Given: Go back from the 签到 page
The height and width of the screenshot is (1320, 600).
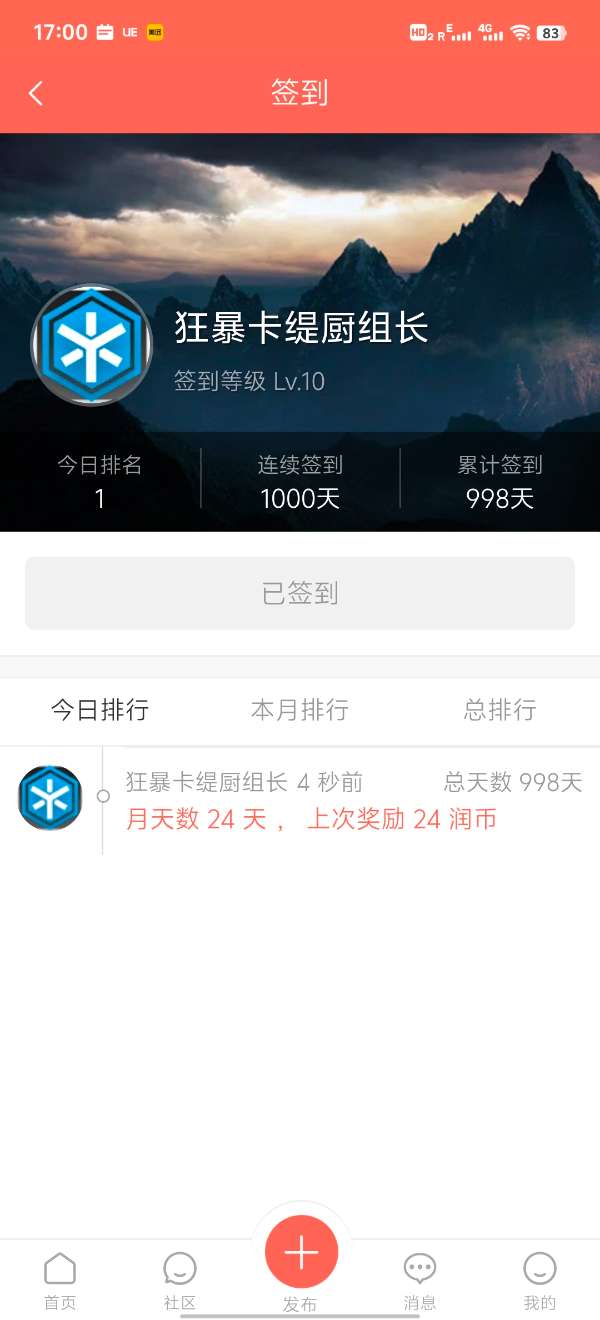Looking at the screenshot, I should pos(36,93).
